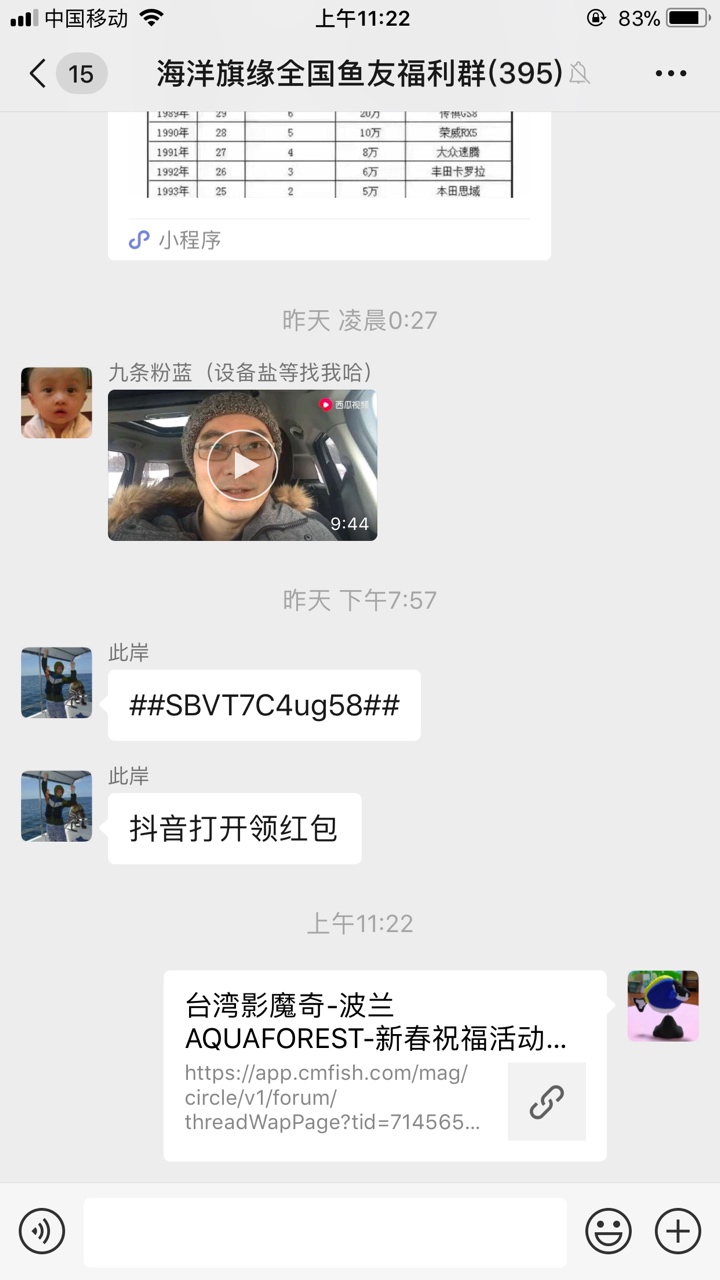
Task: Open my own avatar next to link
Action: point(663,1006)
